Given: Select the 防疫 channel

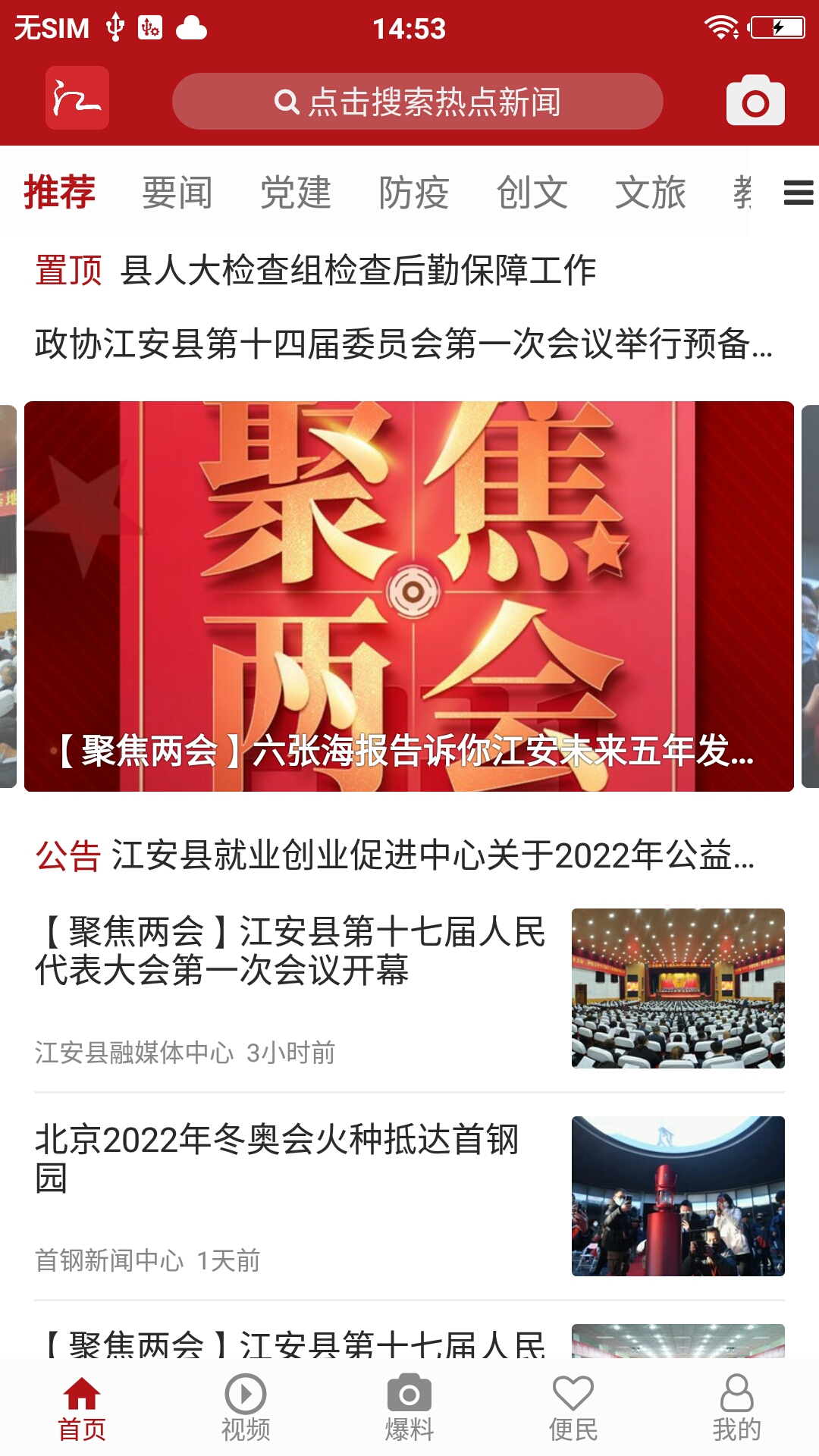Looking at the screenshot, I should [x=415, y=194].
